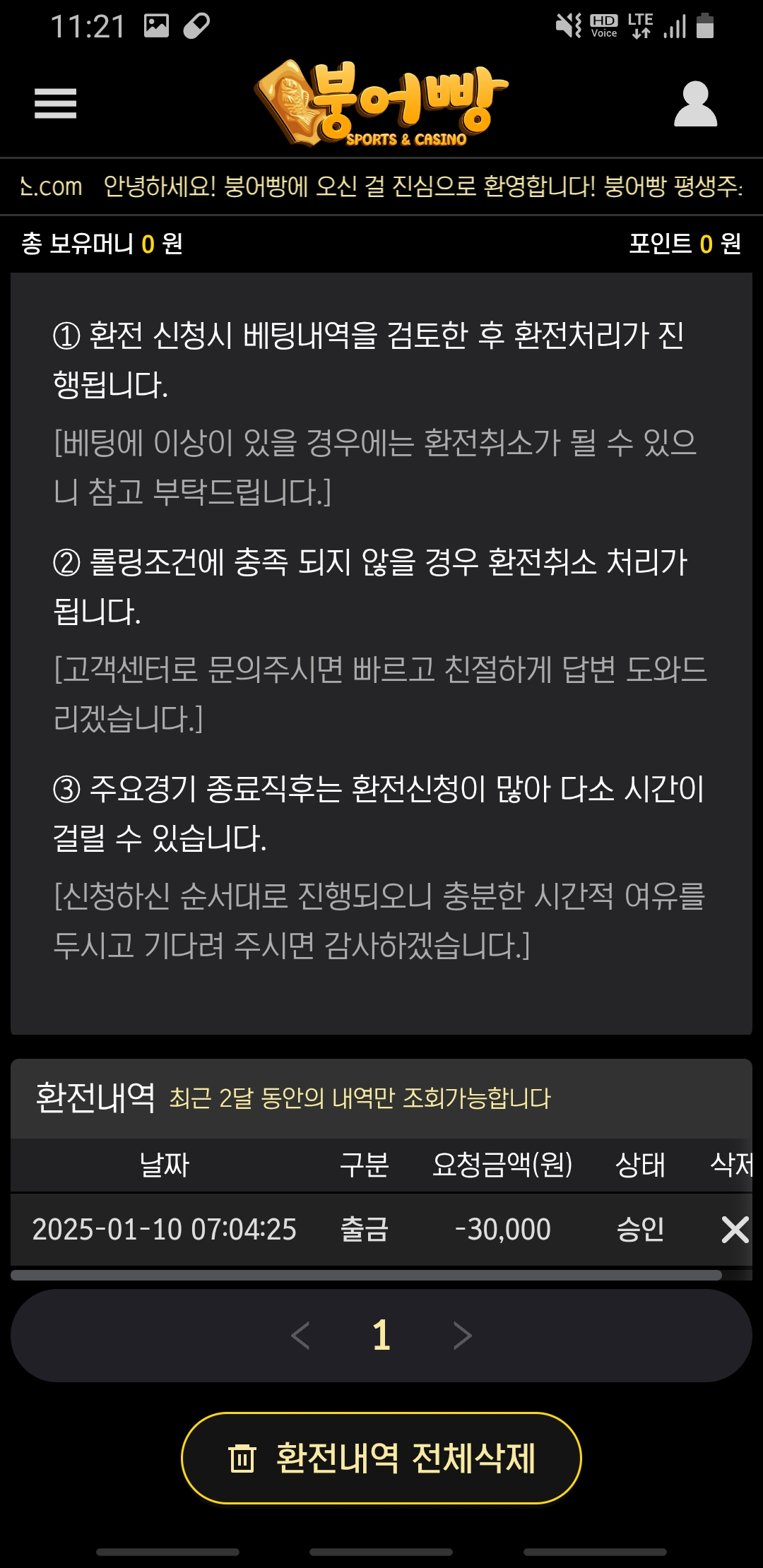Image resolution: width=763 pixels, height=1568 pixels.
Task: Select page 1 in pagination
Action: pyautogui.click(x=381, y=1336)
